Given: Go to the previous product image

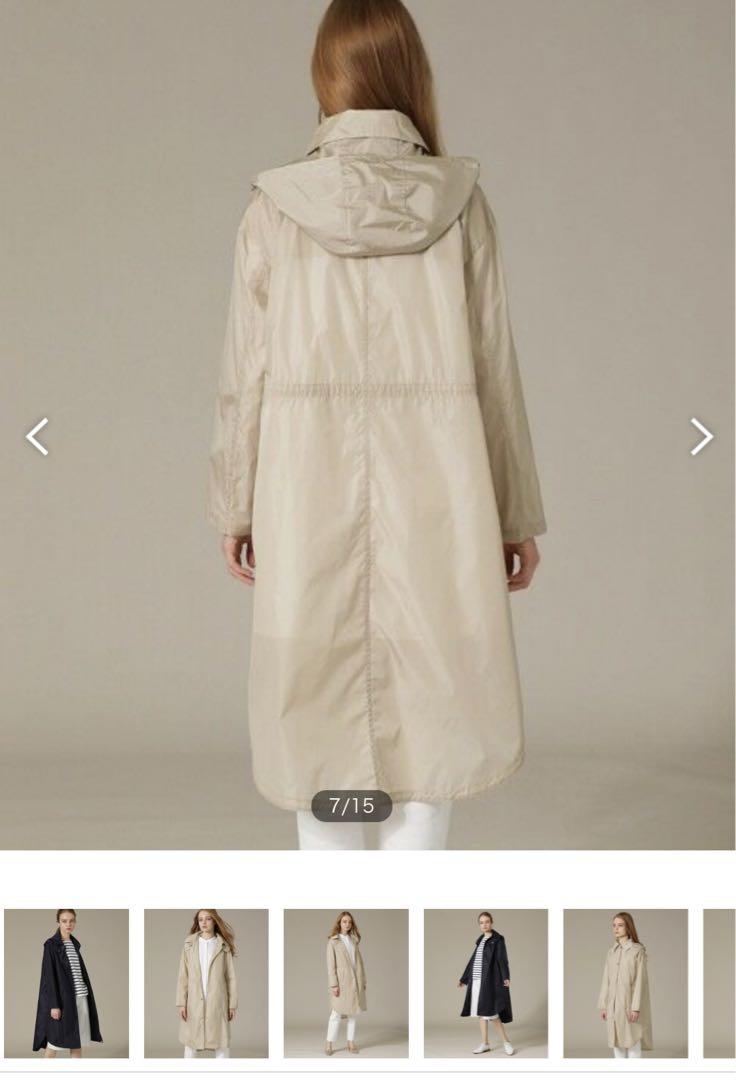Looking at the screenshot, I should click(37, 437).
